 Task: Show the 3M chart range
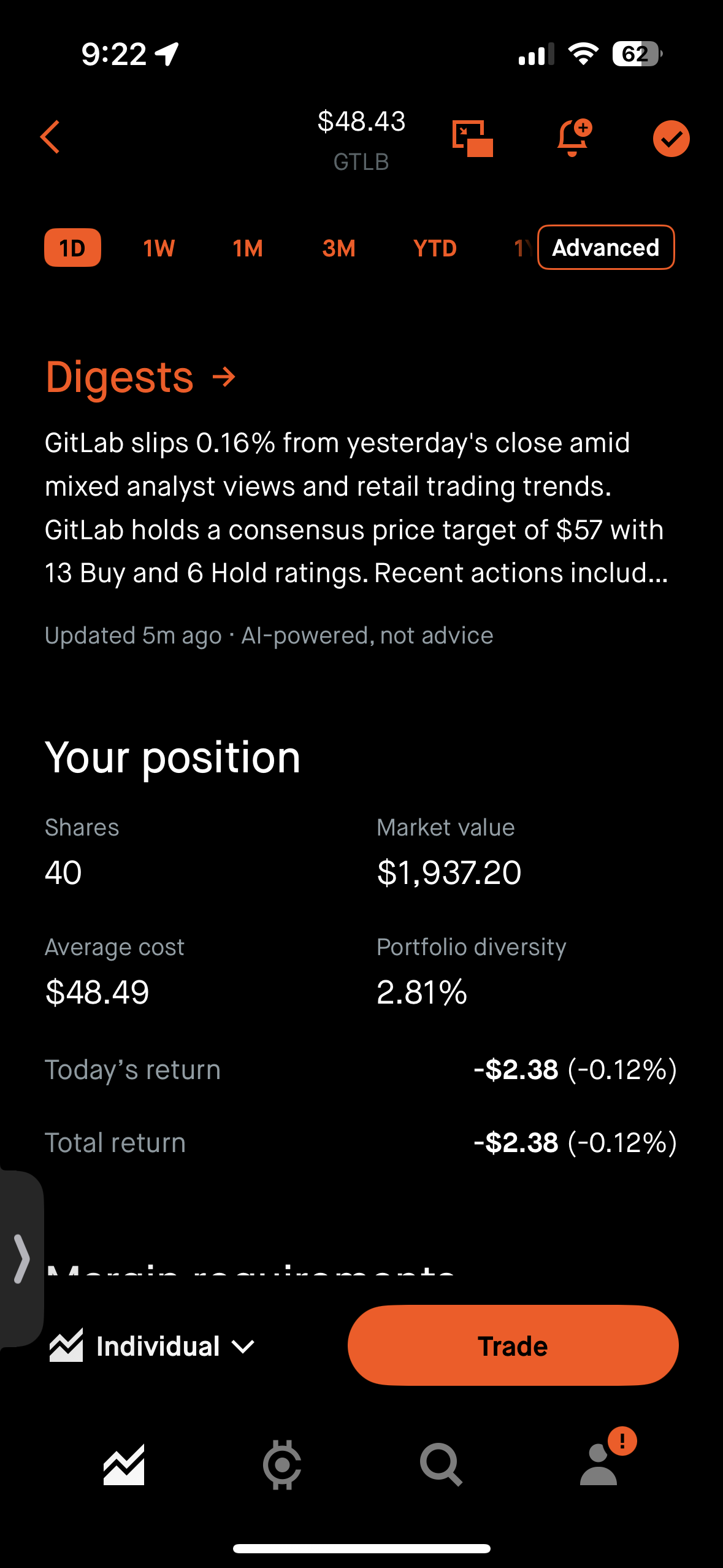339,248
